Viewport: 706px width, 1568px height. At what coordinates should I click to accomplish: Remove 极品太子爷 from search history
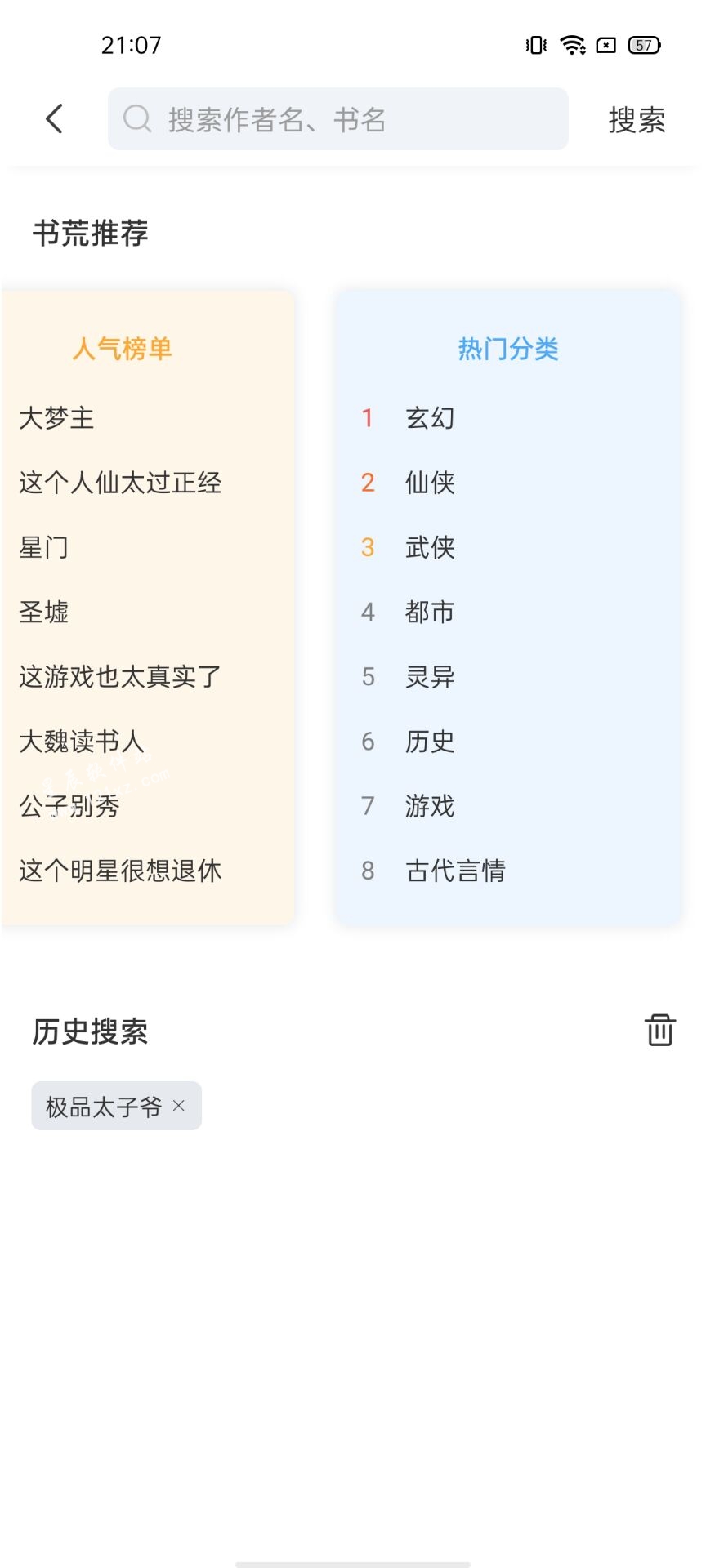tap(179, 1106)
